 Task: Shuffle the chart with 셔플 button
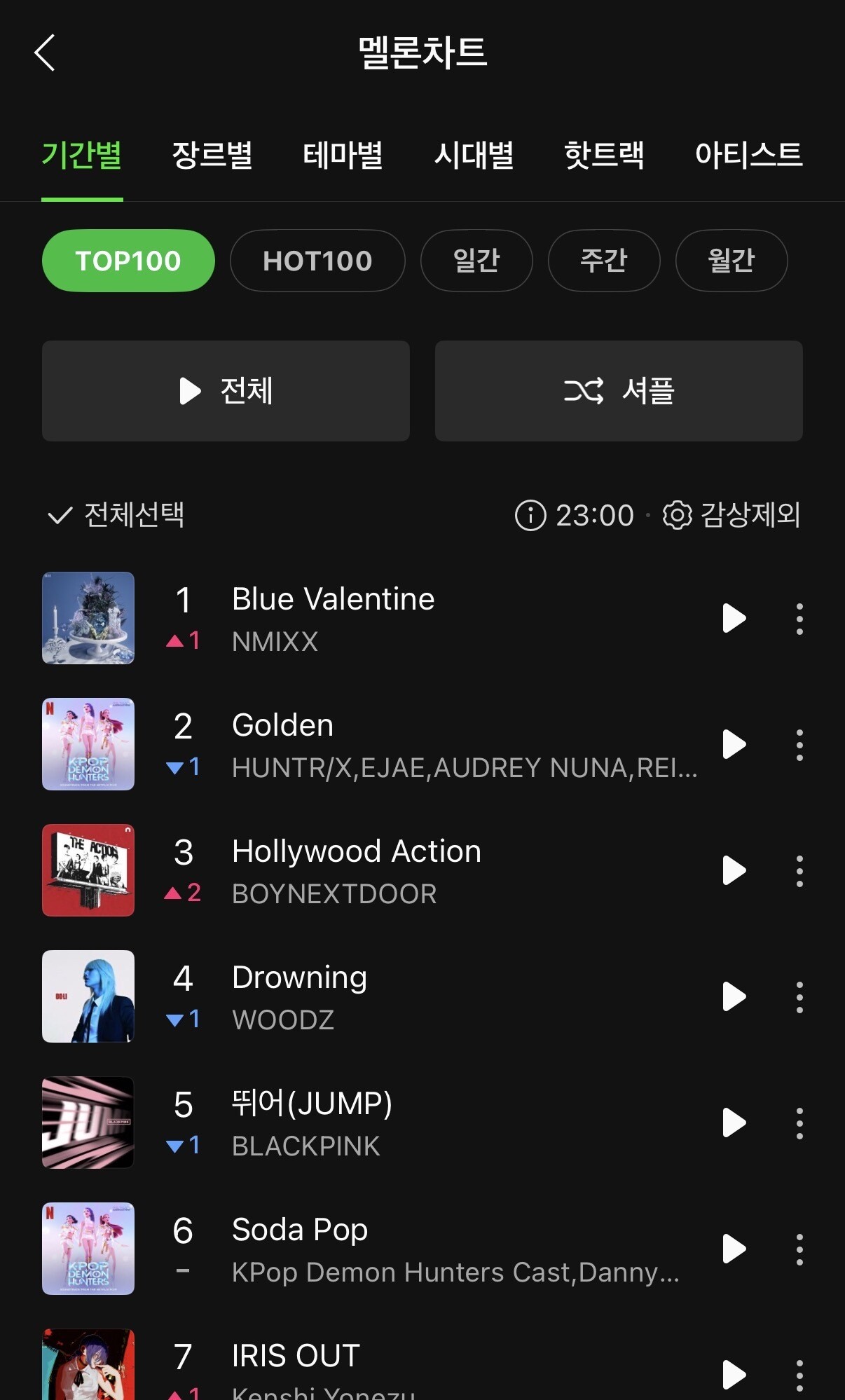(619, 391)
